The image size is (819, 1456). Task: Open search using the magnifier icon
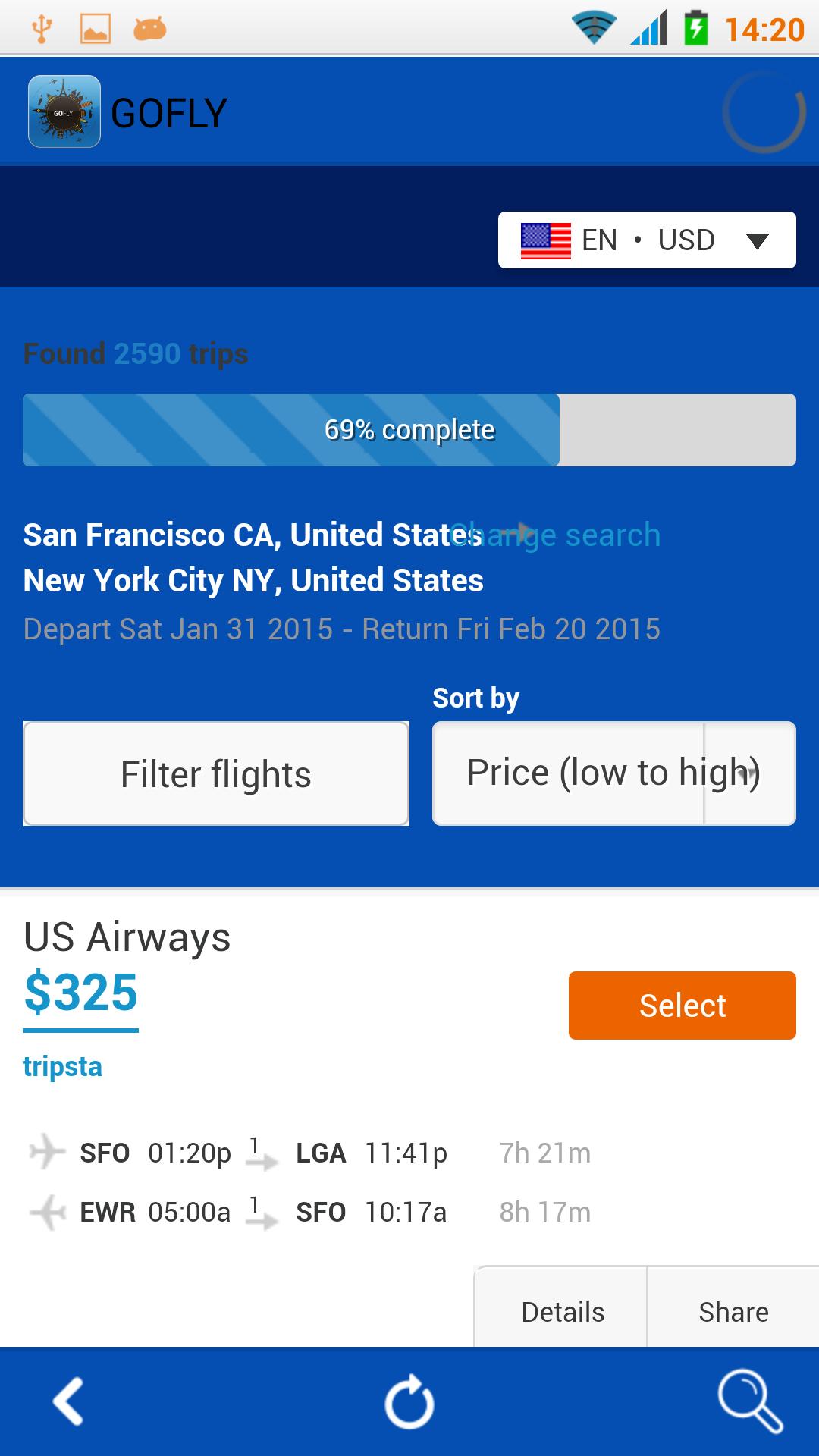(x=751, y=1401)
